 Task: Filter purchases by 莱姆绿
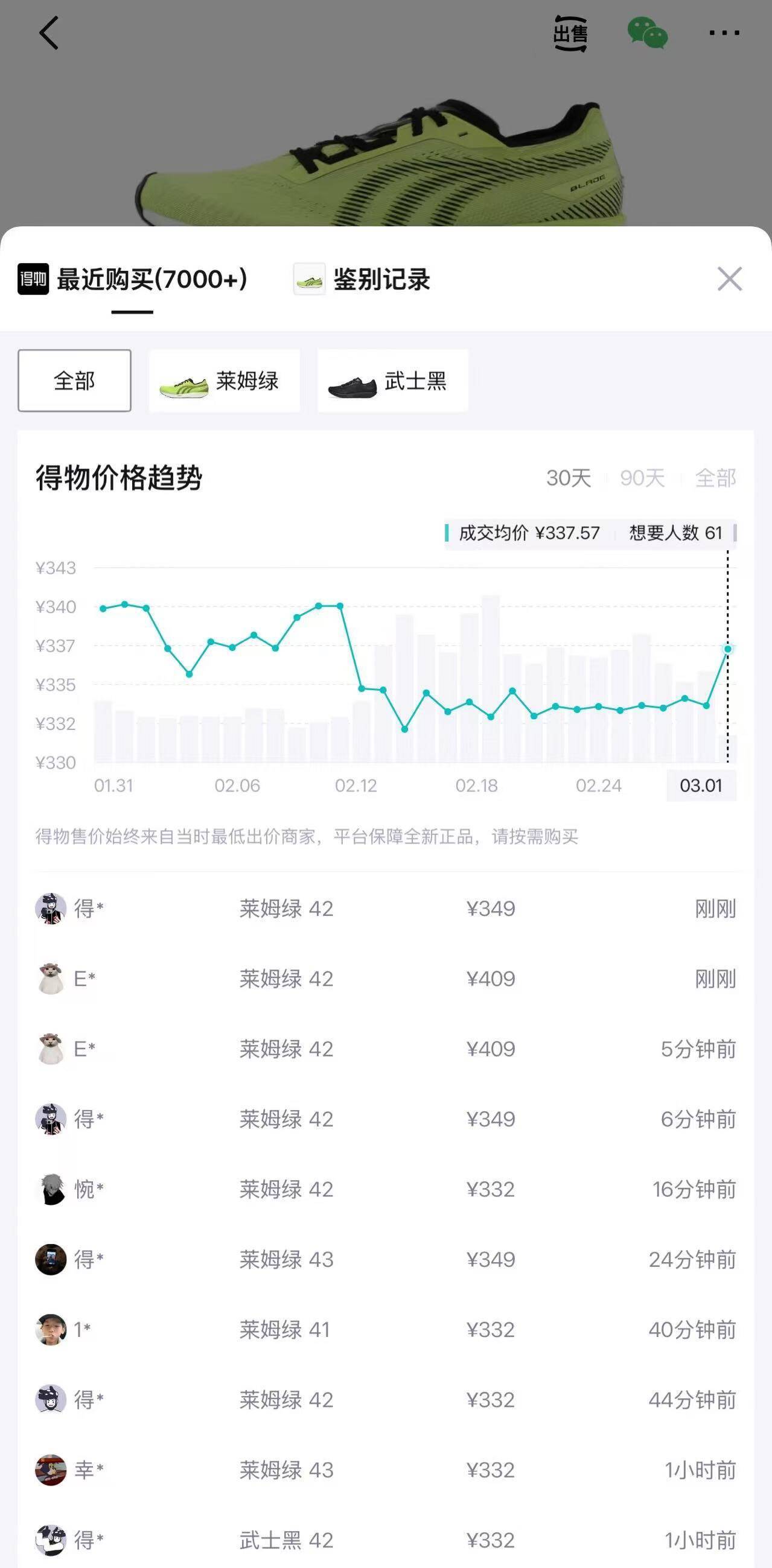pyautogui.click(x=224, y=381)
